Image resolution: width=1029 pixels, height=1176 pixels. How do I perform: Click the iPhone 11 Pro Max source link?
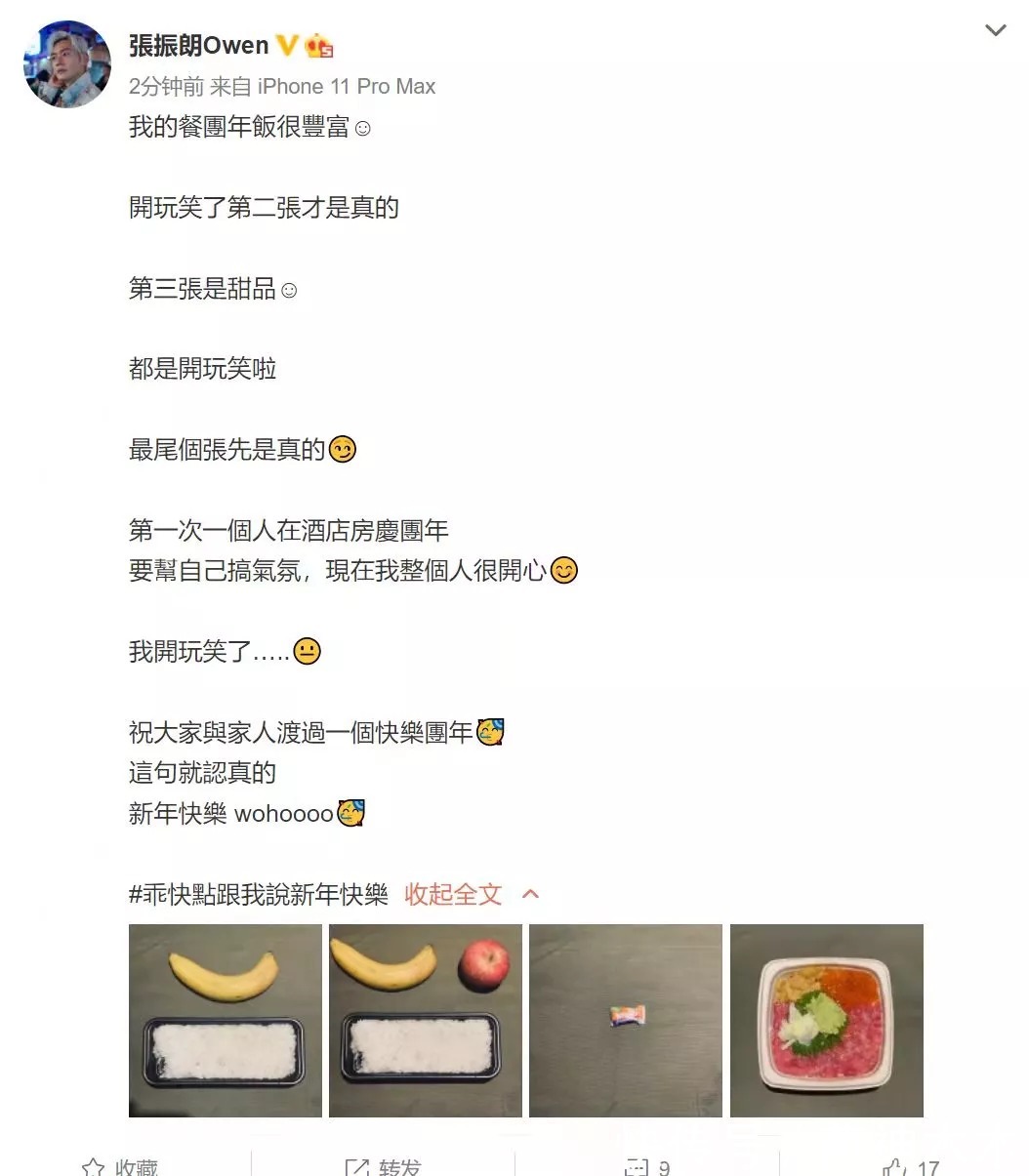[346, 86]
